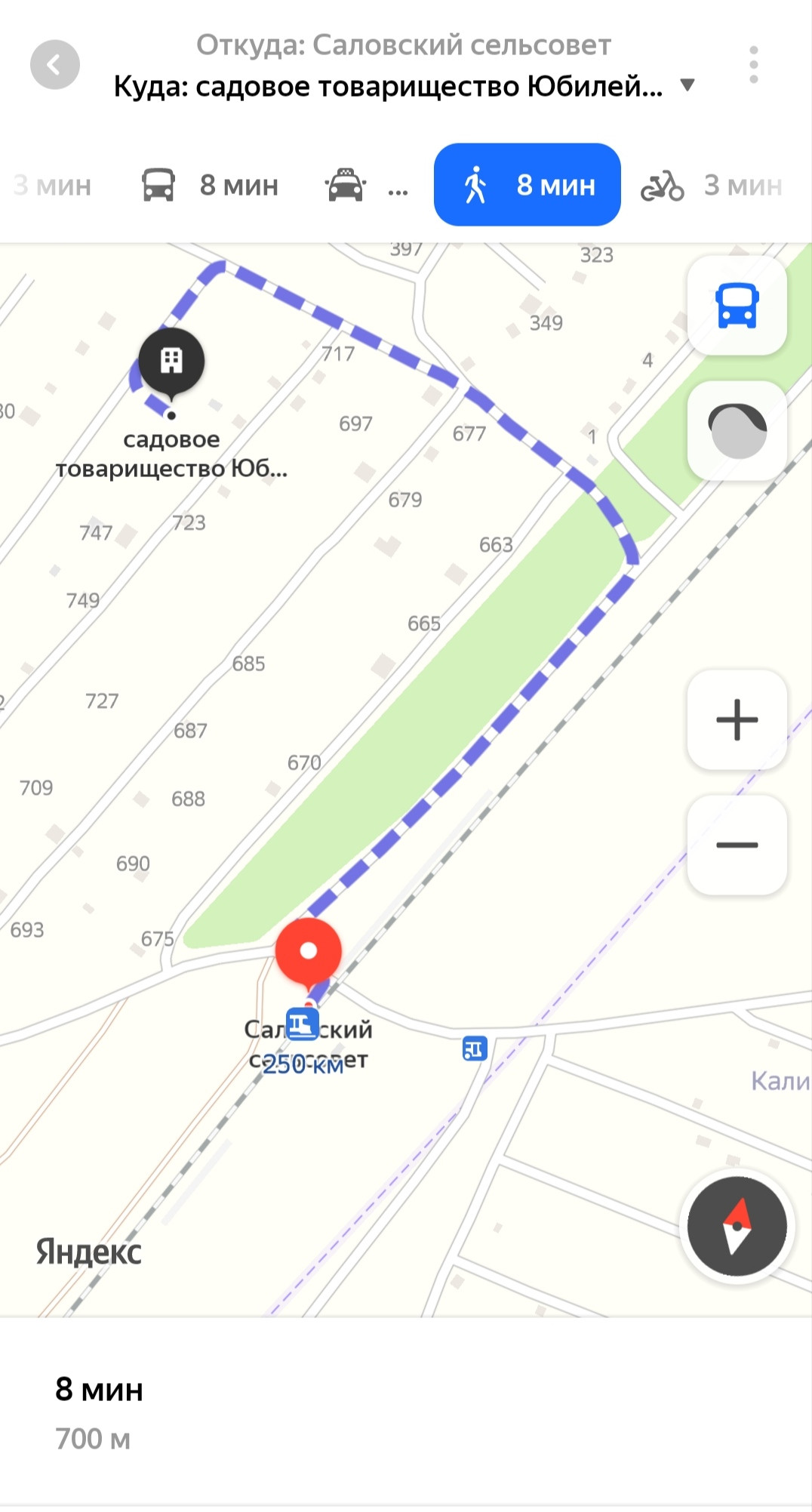Tap the gray circle map button
Viewport: 812px width, 1512px height.
click(x=737, y=431)
